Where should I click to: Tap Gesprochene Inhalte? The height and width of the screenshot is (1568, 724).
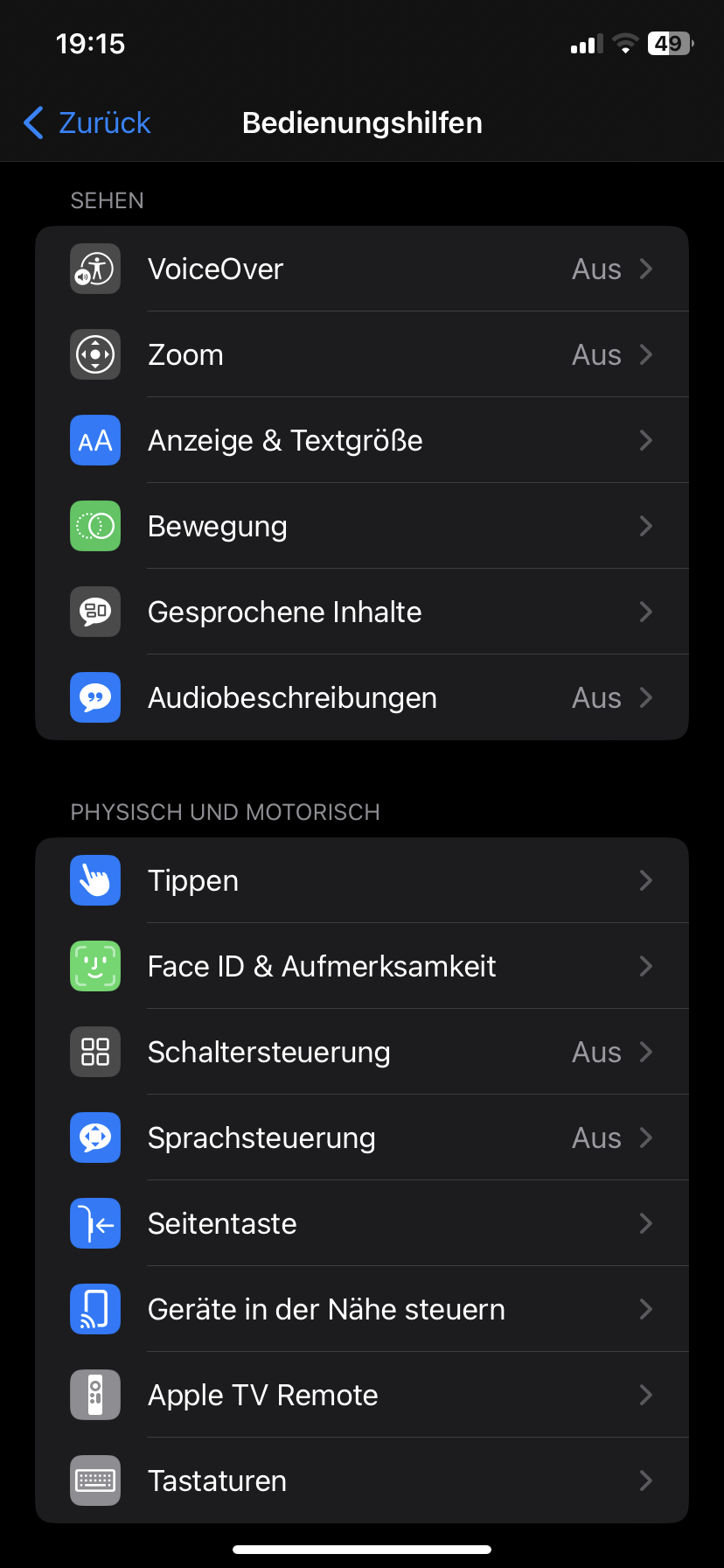pyautogui.click(x=362, y=612)
